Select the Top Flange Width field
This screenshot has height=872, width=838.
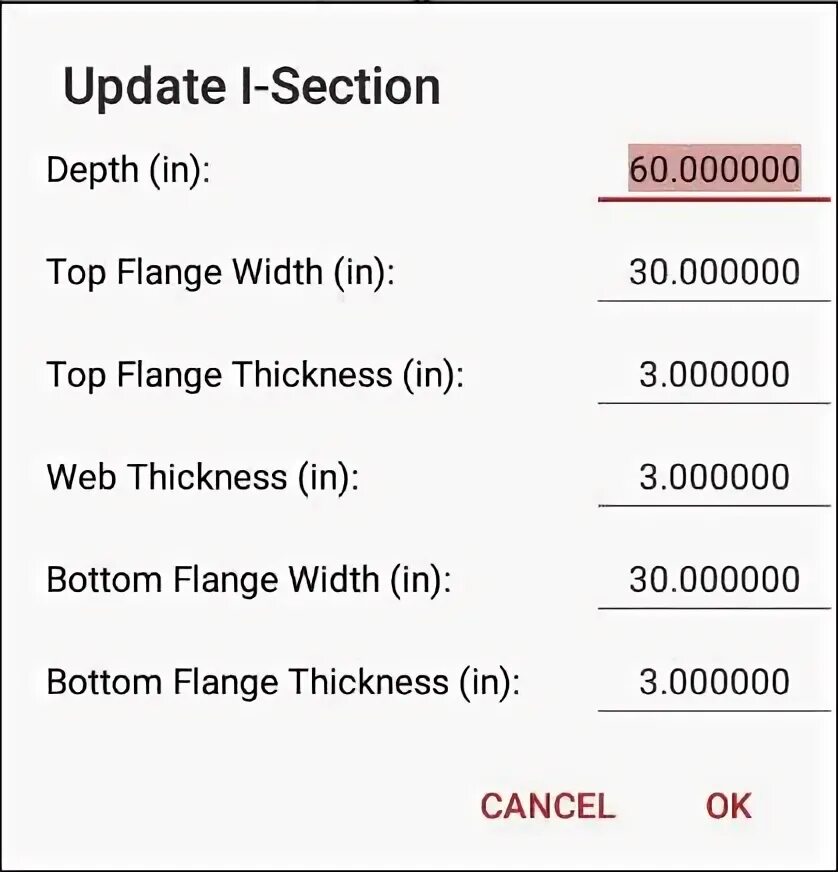[x=714, y=272]
